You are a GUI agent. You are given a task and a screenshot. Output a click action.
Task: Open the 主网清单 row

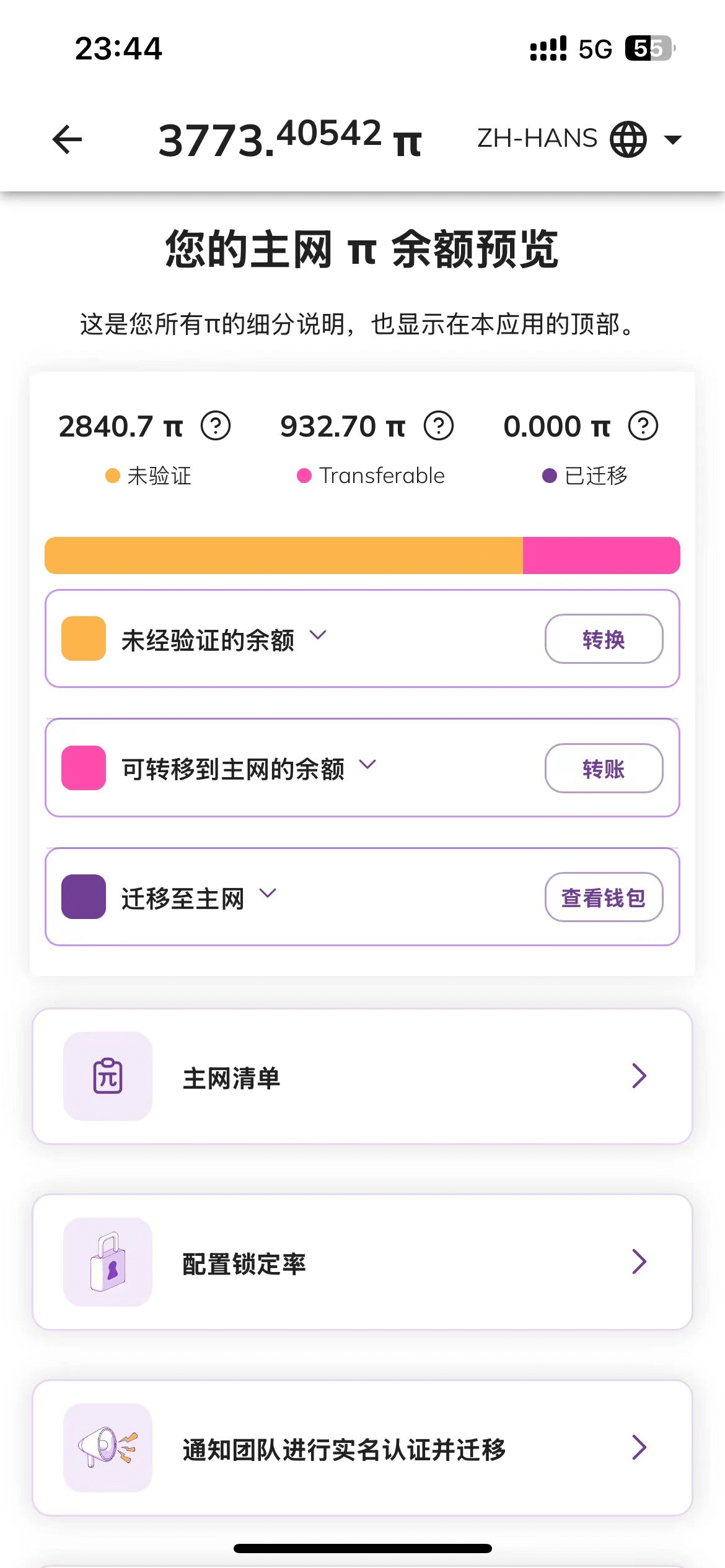[362, 1076]
